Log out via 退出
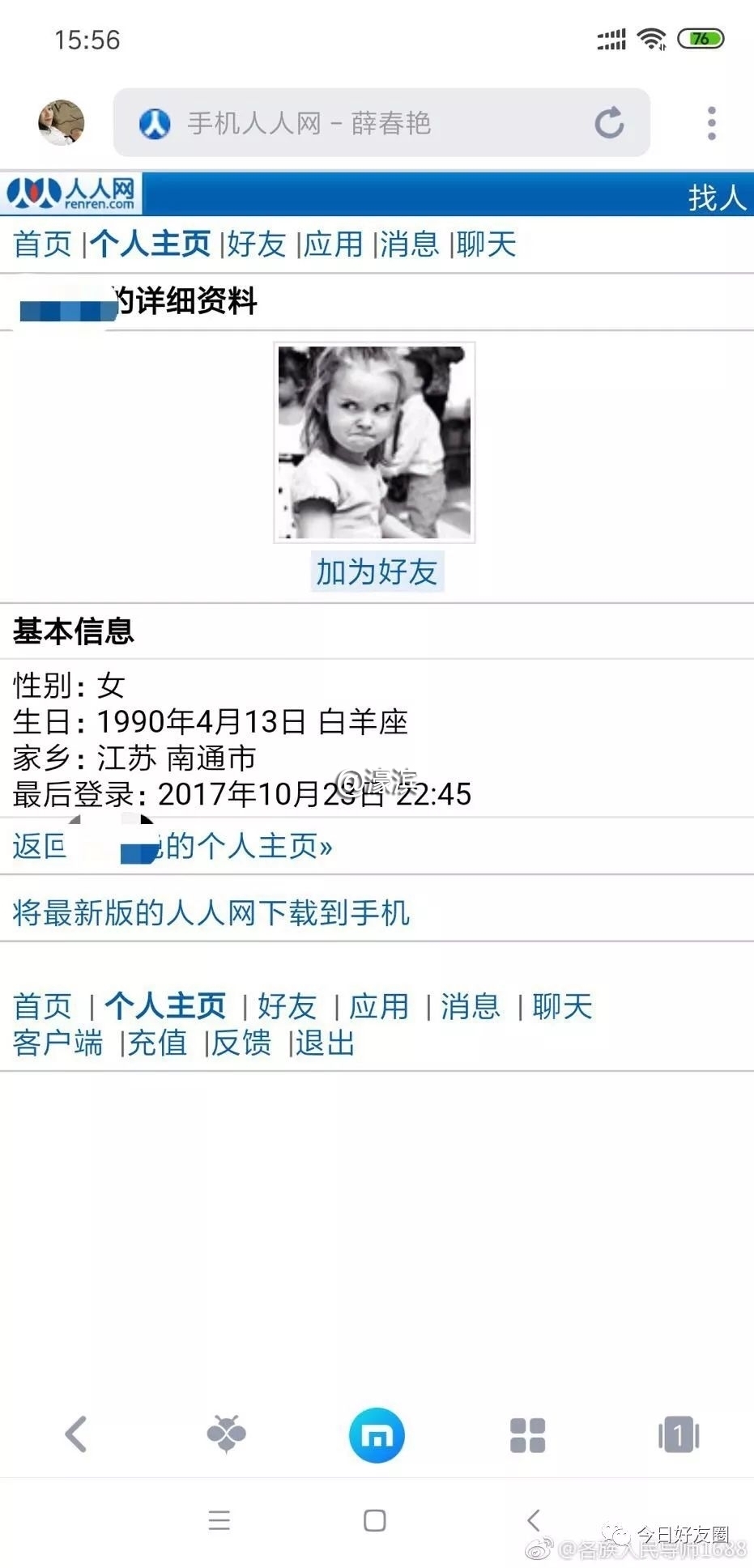The height and width of the screenshot is (1568, 754). (325, 1043)
